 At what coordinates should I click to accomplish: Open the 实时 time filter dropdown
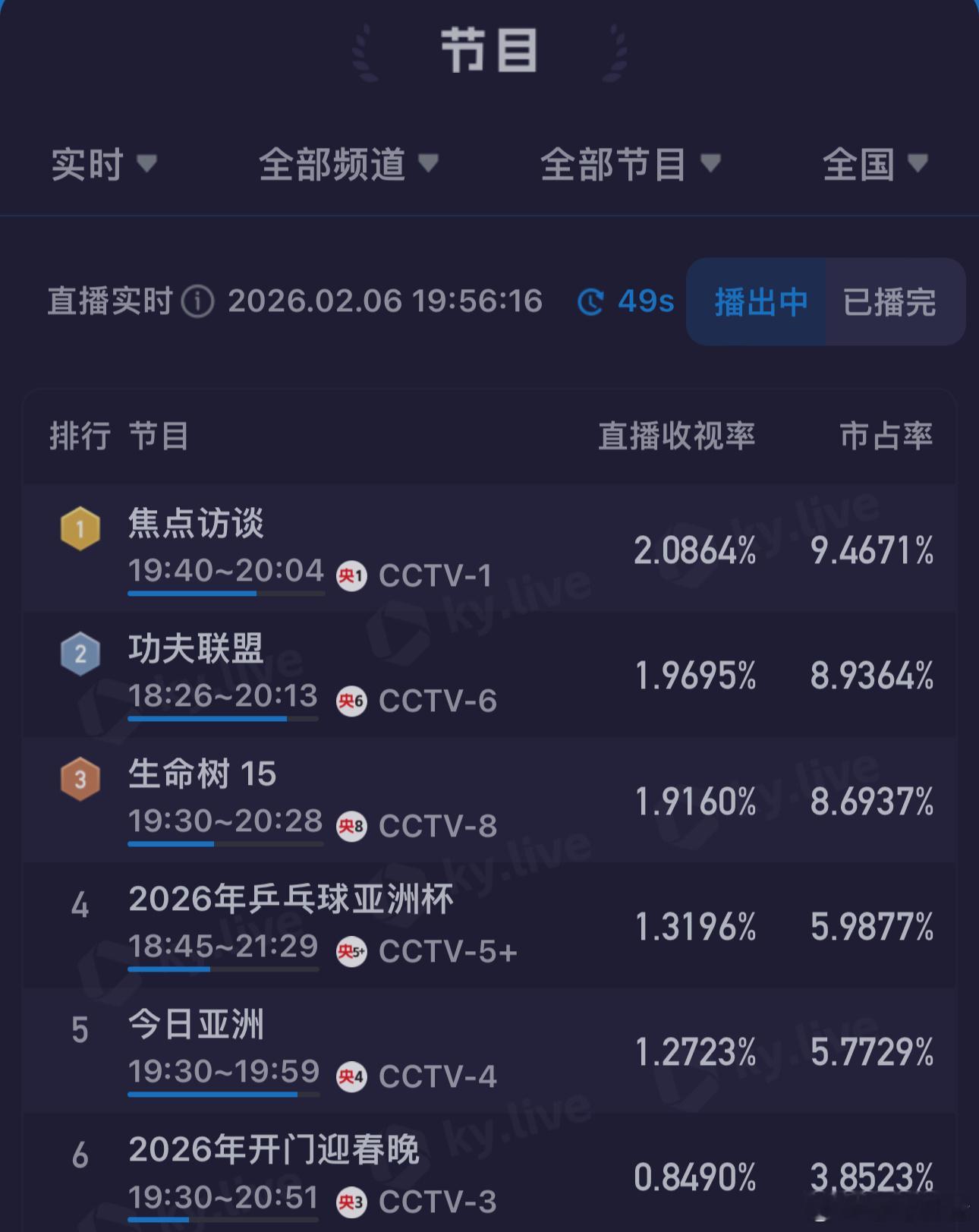click(x=103, y=164)
